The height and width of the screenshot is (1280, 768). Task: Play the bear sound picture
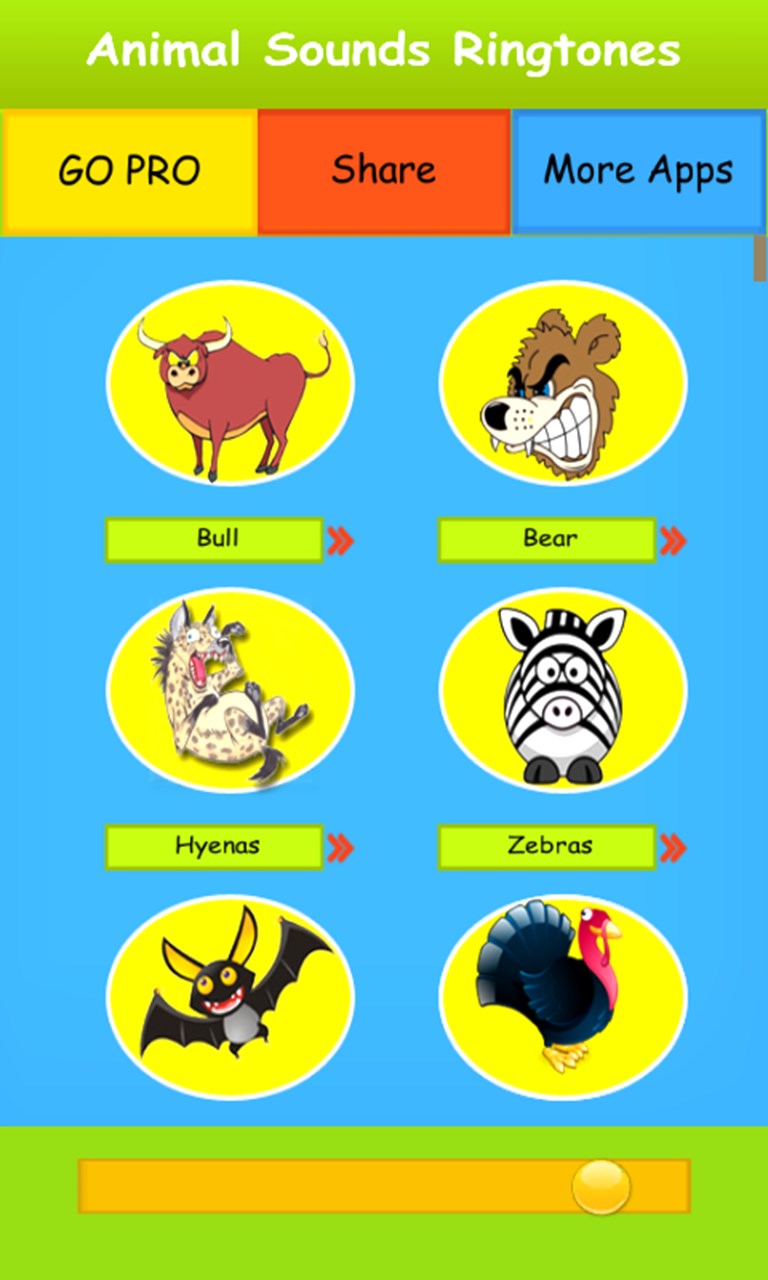click(x=563, y=383)
